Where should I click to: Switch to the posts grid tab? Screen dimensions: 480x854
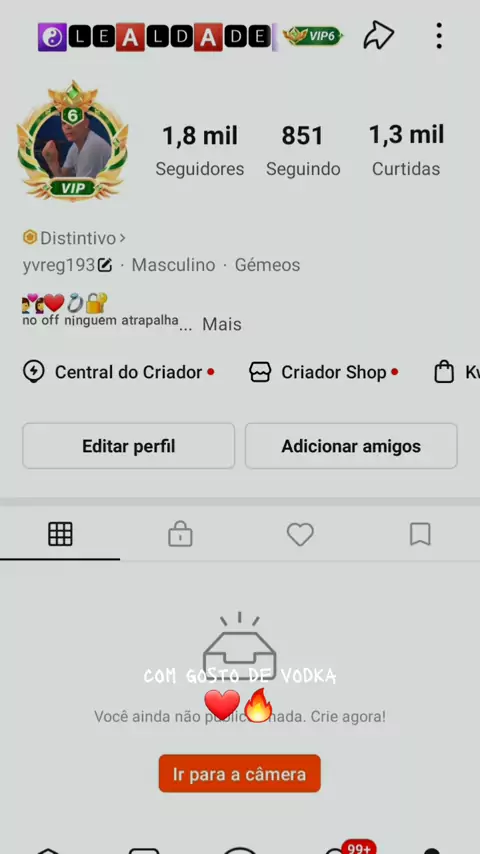click(60, 534)
